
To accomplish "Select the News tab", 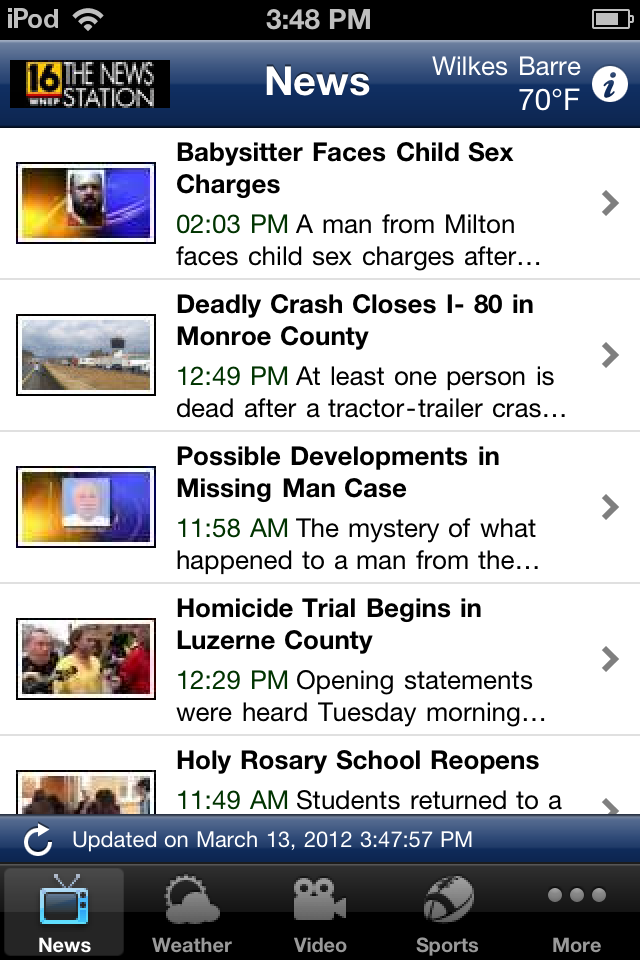I will (x=64, y=913).
